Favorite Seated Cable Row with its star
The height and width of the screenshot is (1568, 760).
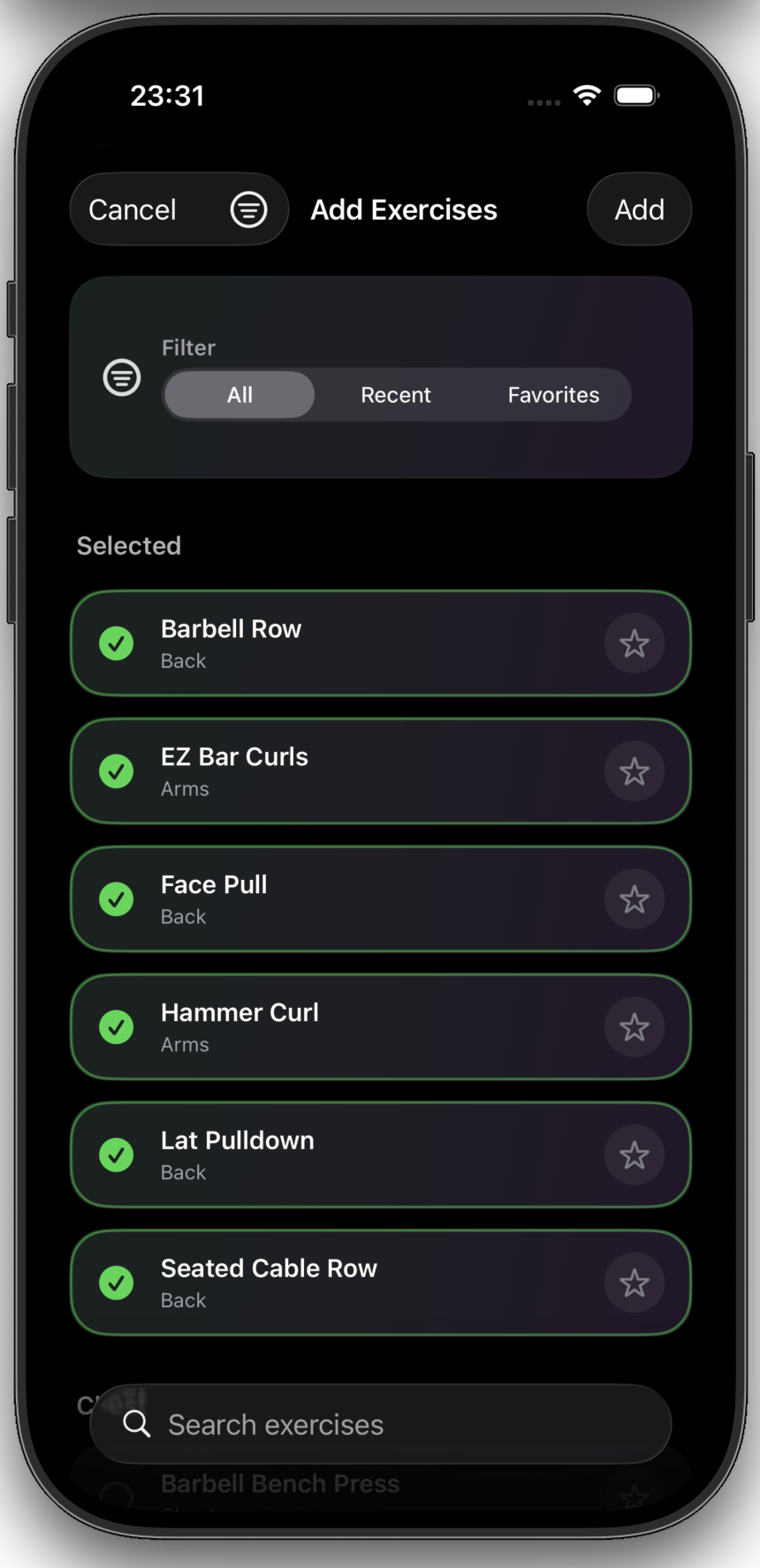point(635,1283)
